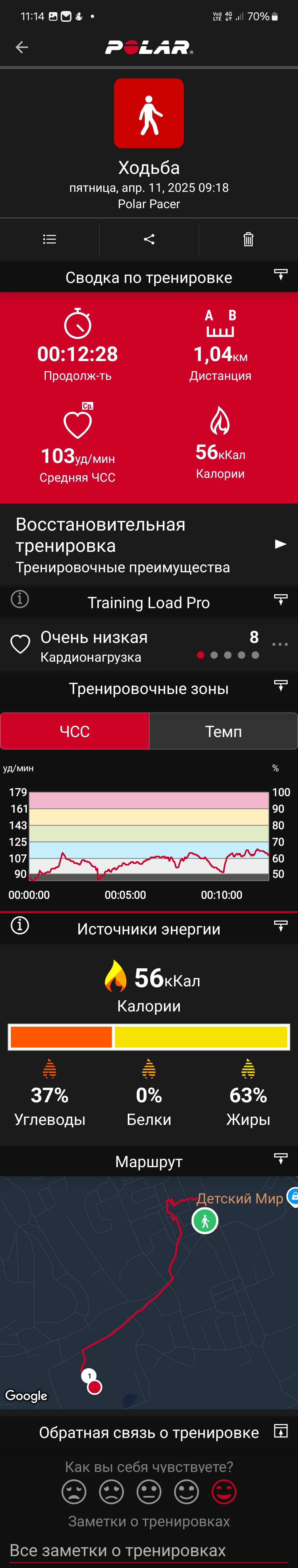298x1568 pixels.
Task: Collapse the Источники энергии section
Action: [280, 926]
